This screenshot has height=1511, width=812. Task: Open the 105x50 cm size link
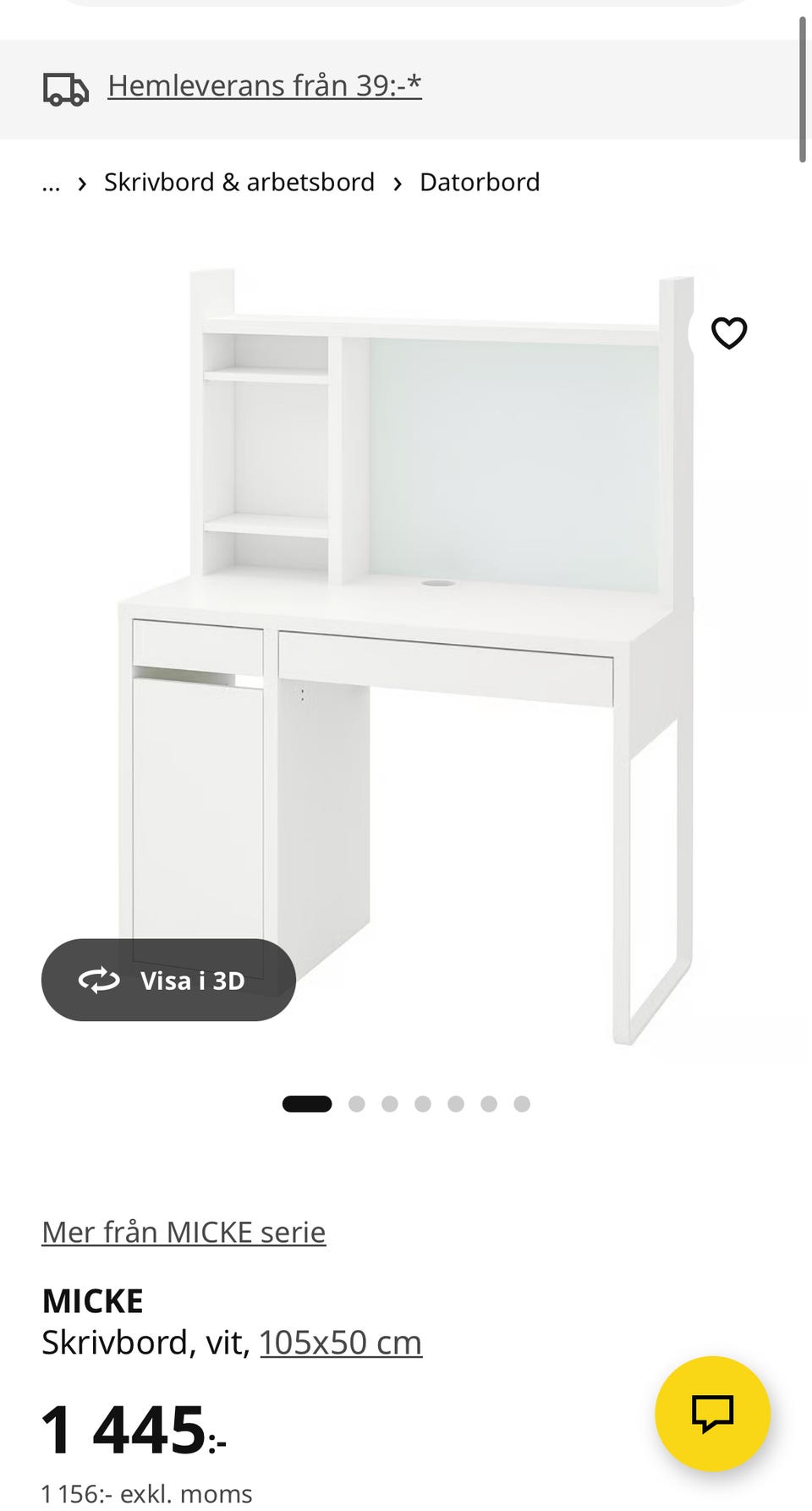pyautogui.click(x=341, y=1342)
